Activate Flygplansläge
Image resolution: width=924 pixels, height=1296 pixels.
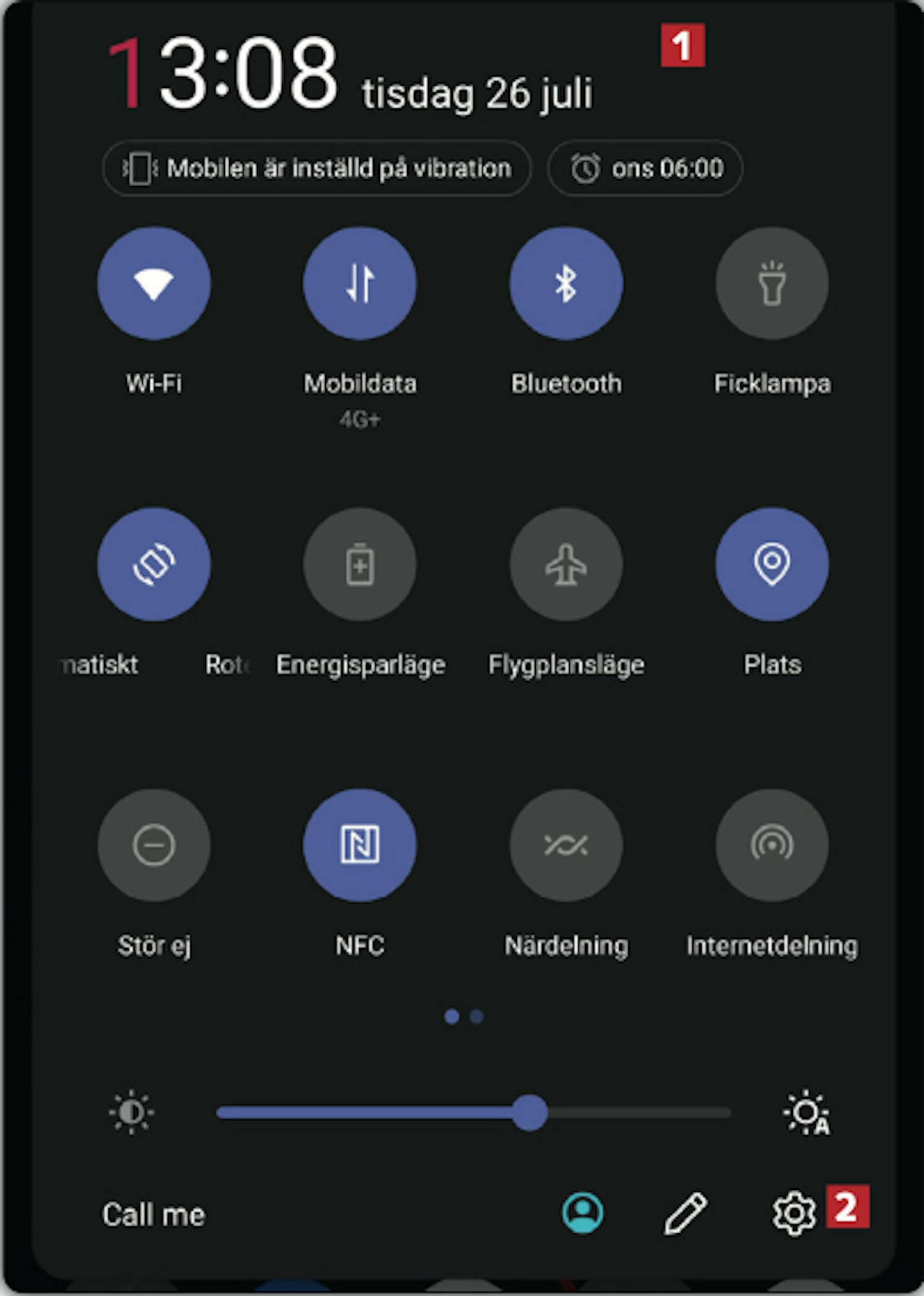pyautogui.click(x=565, y=564)
